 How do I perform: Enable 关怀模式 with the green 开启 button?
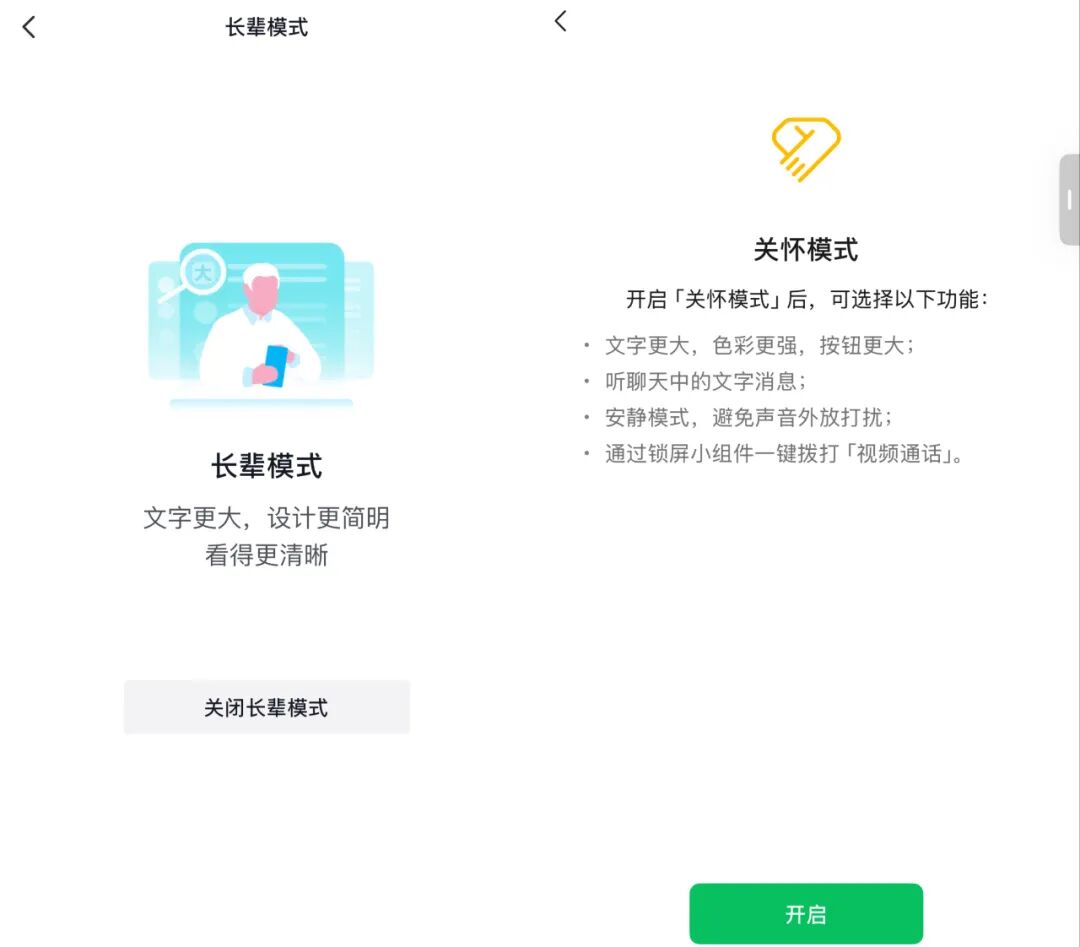tap(806, 913)
